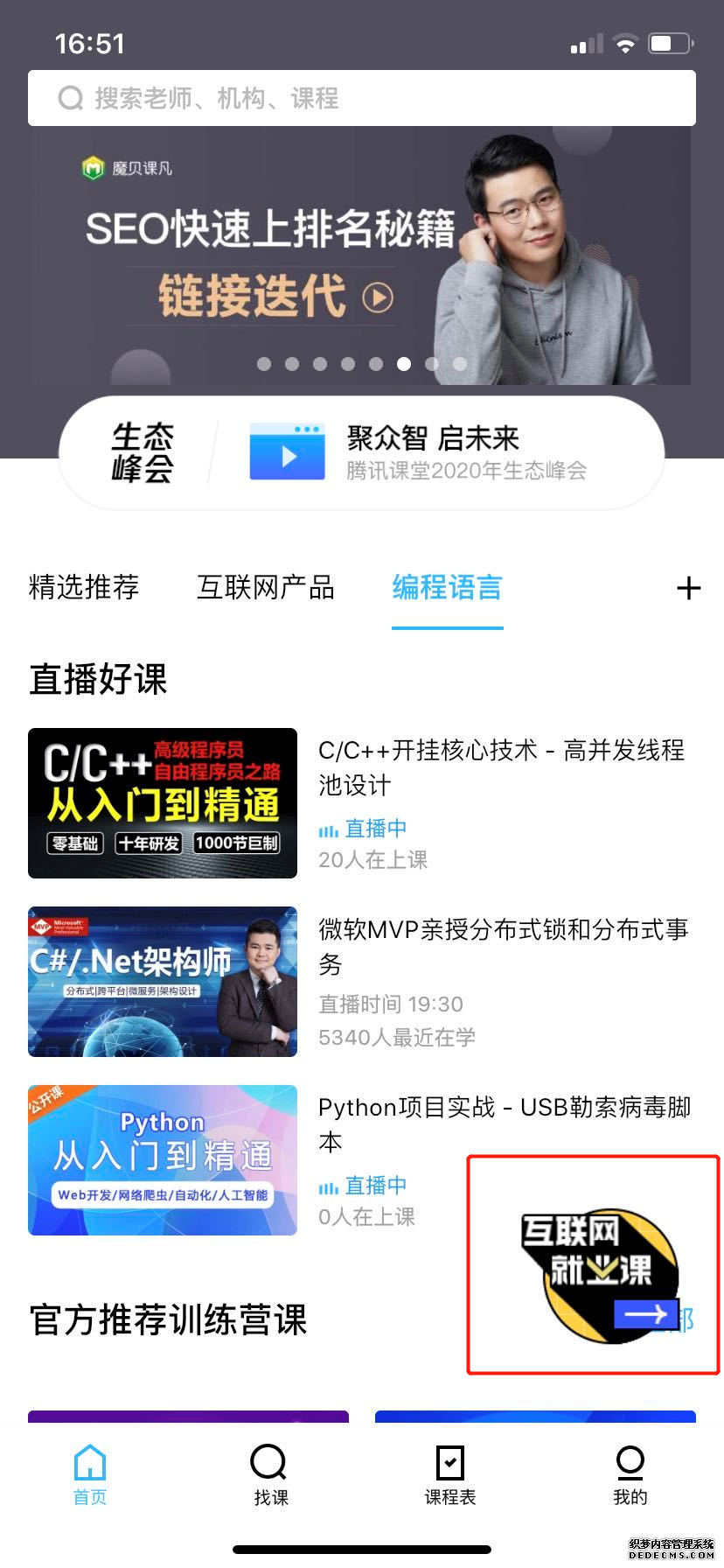The height and width of the screenshot is (1568, 724).
Task: Open the Python从入门到精通 course thumbnail
Action: (x=163, y=1160)
